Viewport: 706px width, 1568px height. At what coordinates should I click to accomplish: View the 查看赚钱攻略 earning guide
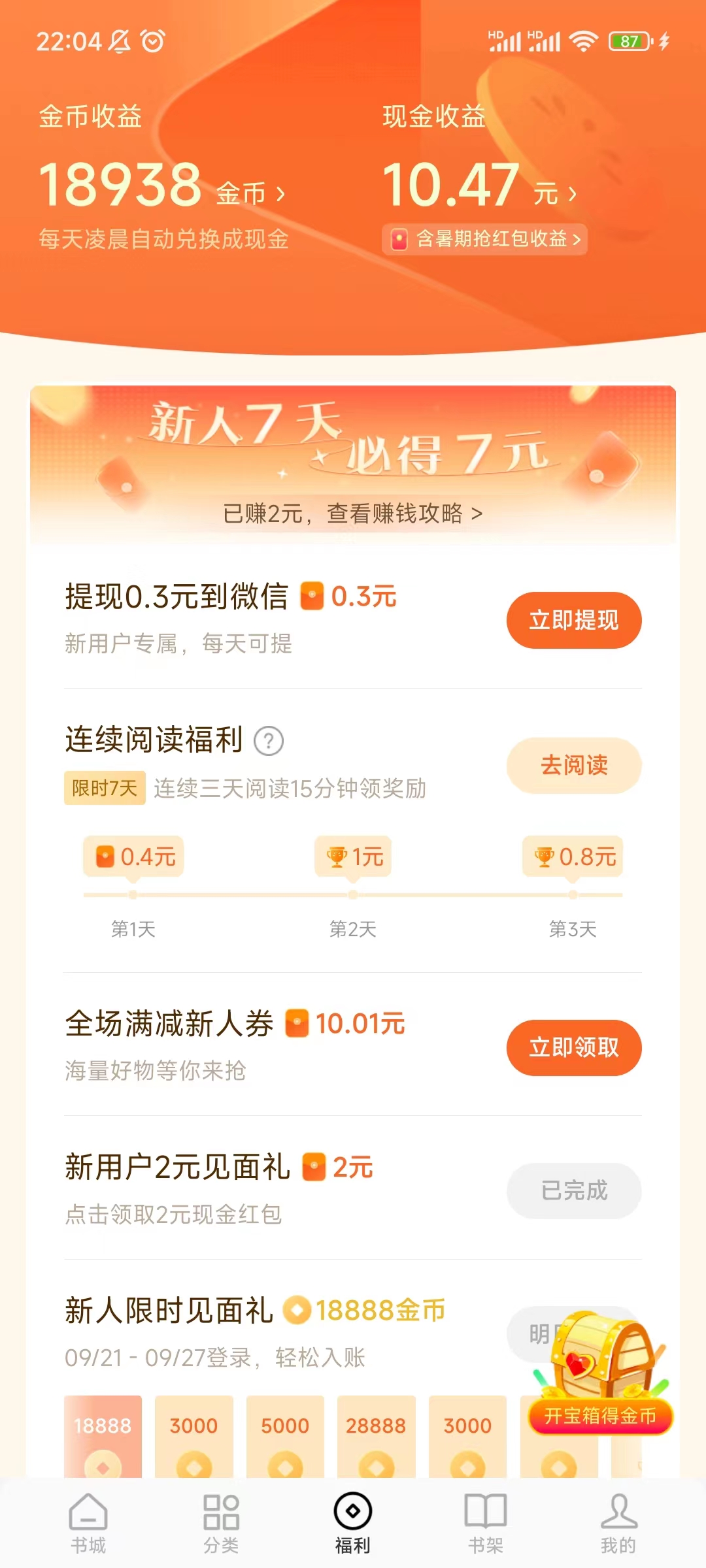[x=353, y=514]
